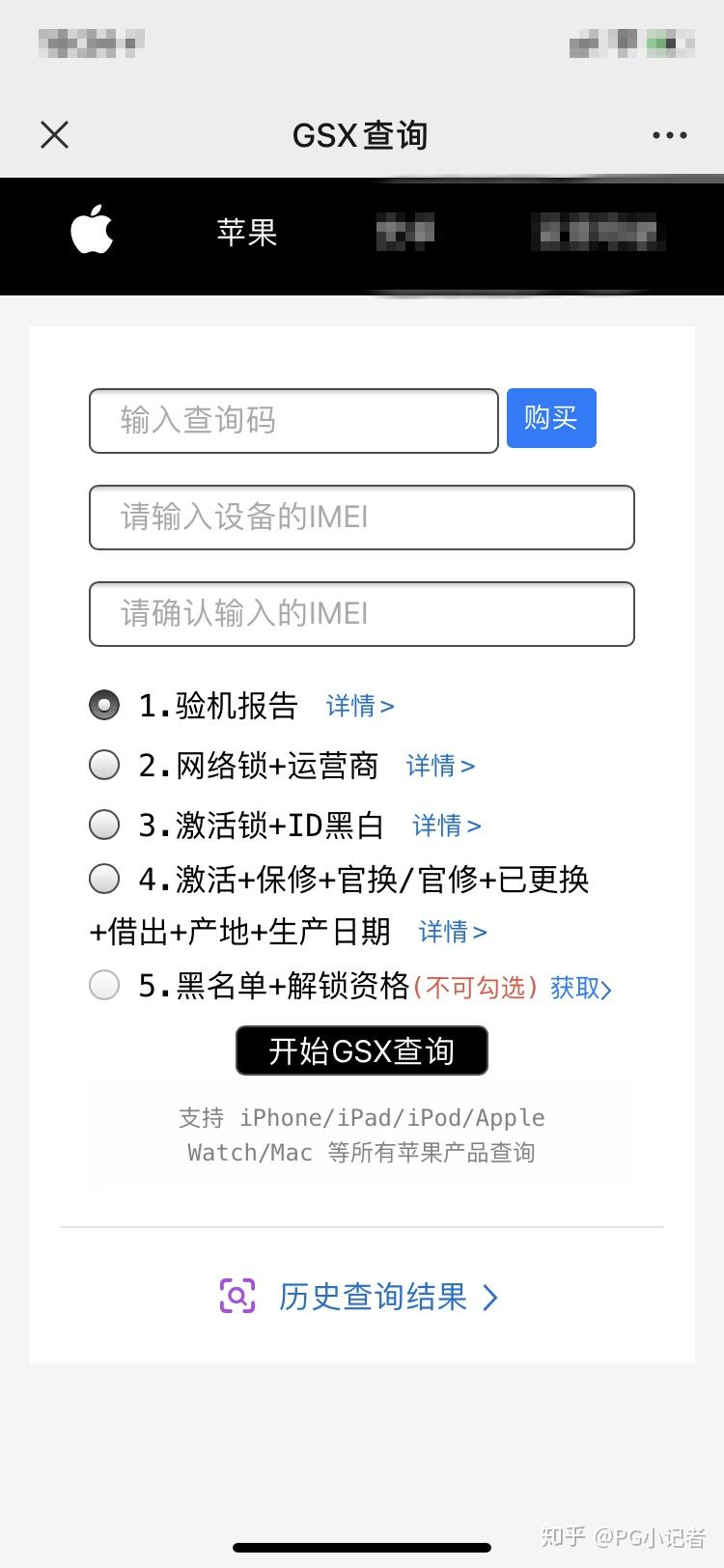This screenshot has width=724, height=1568.
Task: Switch to the 苹果 tab
Action: 247,233
